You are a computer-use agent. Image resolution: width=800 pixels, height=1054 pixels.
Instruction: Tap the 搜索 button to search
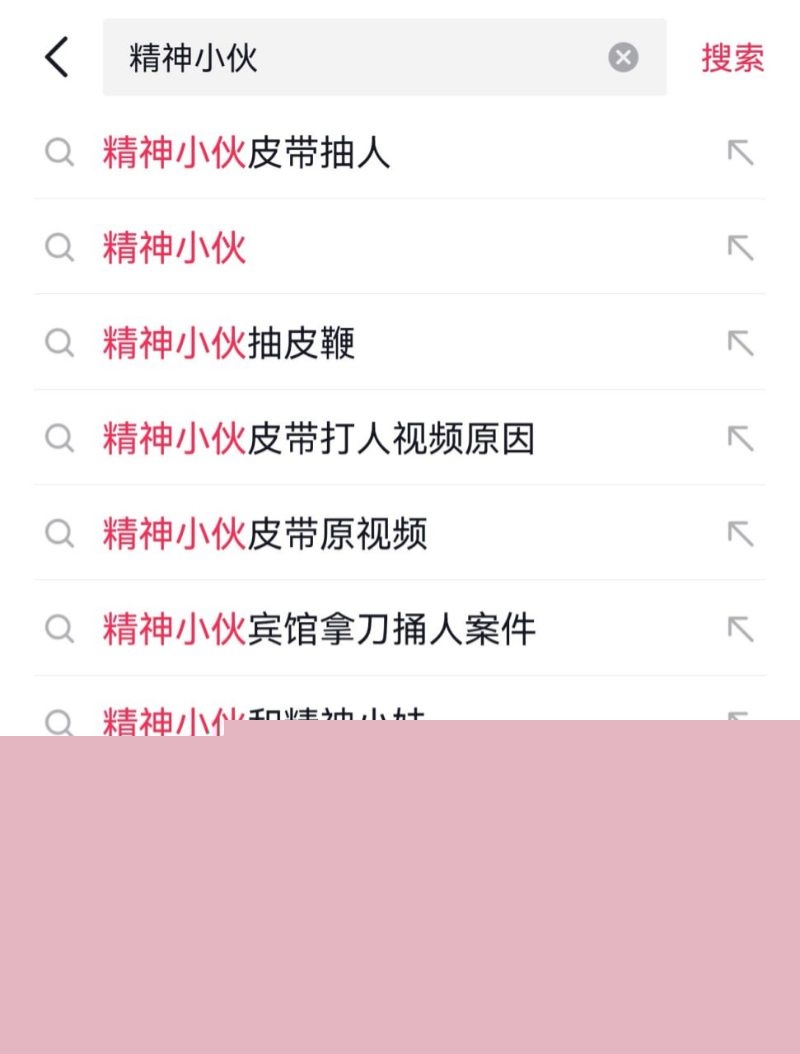click(732, 58)
